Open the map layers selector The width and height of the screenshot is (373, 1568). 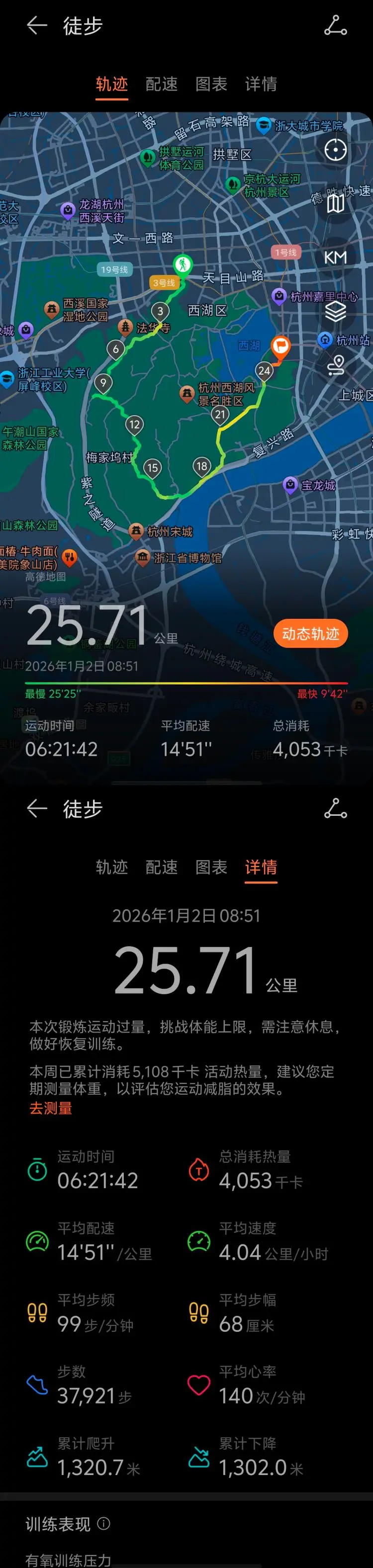[x=335, y=311]
